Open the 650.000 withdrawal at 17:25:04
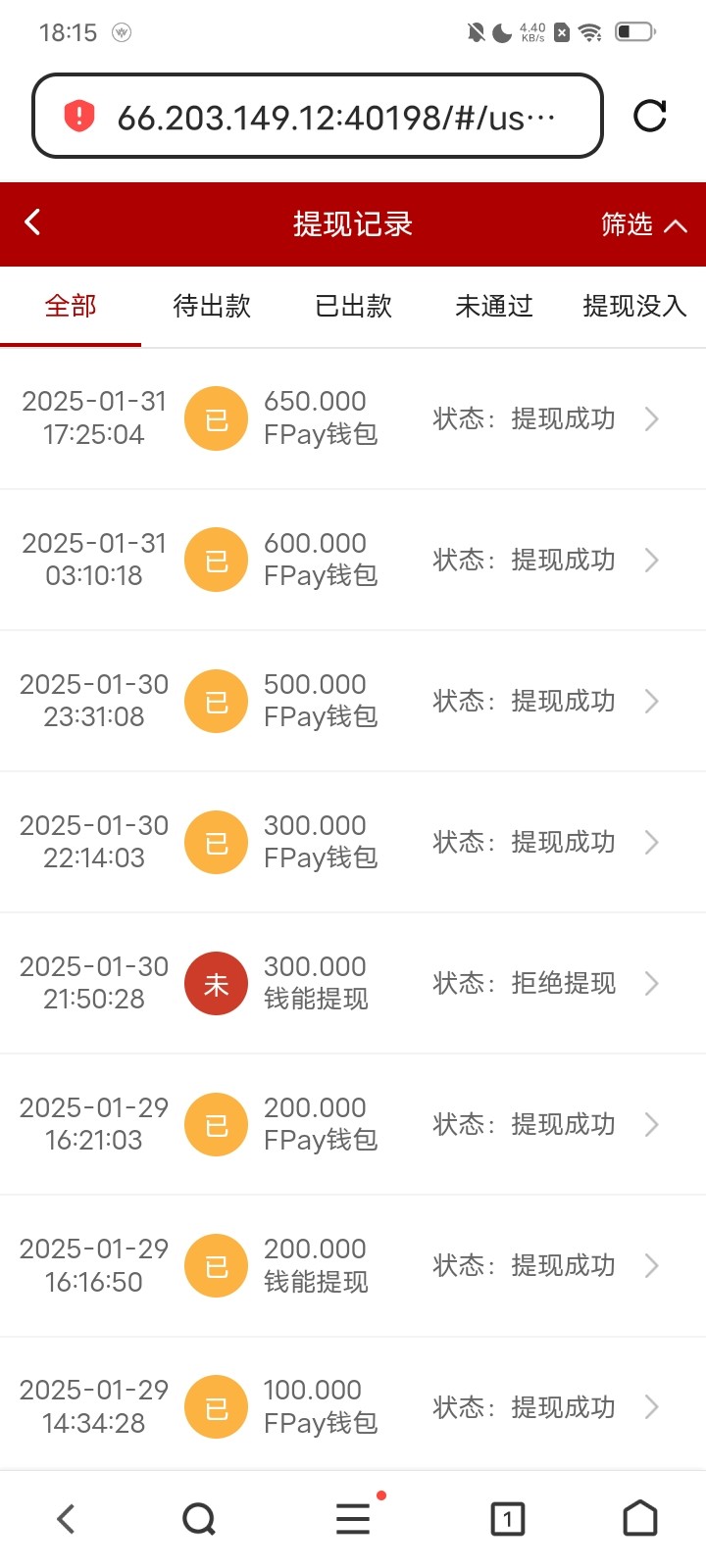706x1568 pixels. click(x=353, y=418)
